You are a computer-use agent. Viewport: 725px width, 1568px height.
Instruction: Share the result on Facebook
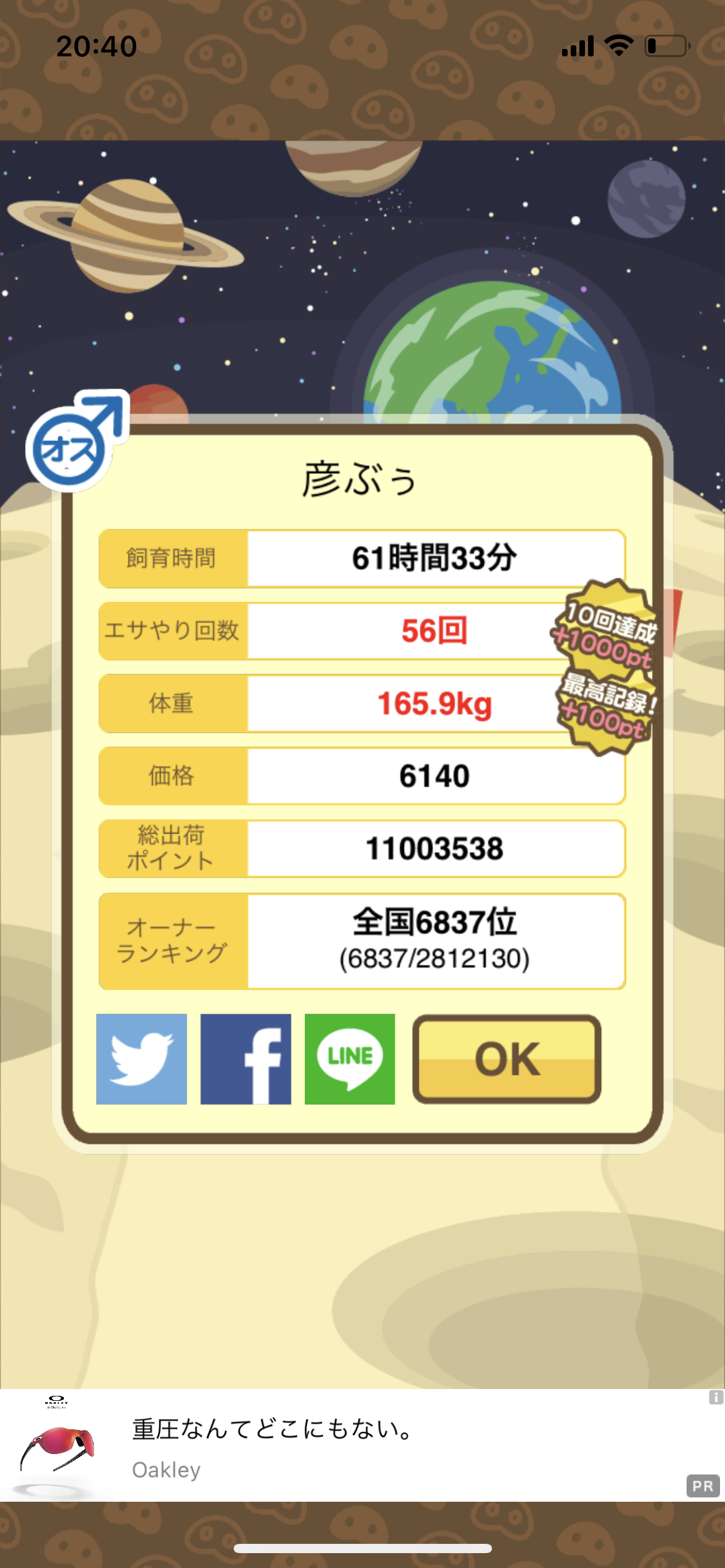coord(245,1059)
